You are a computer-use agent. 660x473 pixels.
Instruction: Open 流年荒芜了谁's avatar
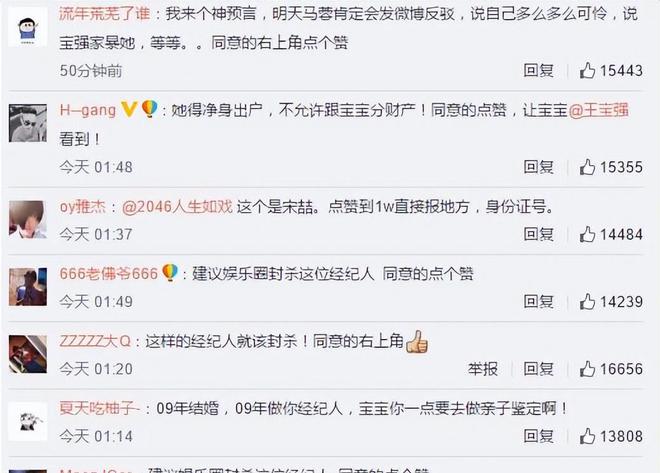pyautogui.click(x=27, y=29)
